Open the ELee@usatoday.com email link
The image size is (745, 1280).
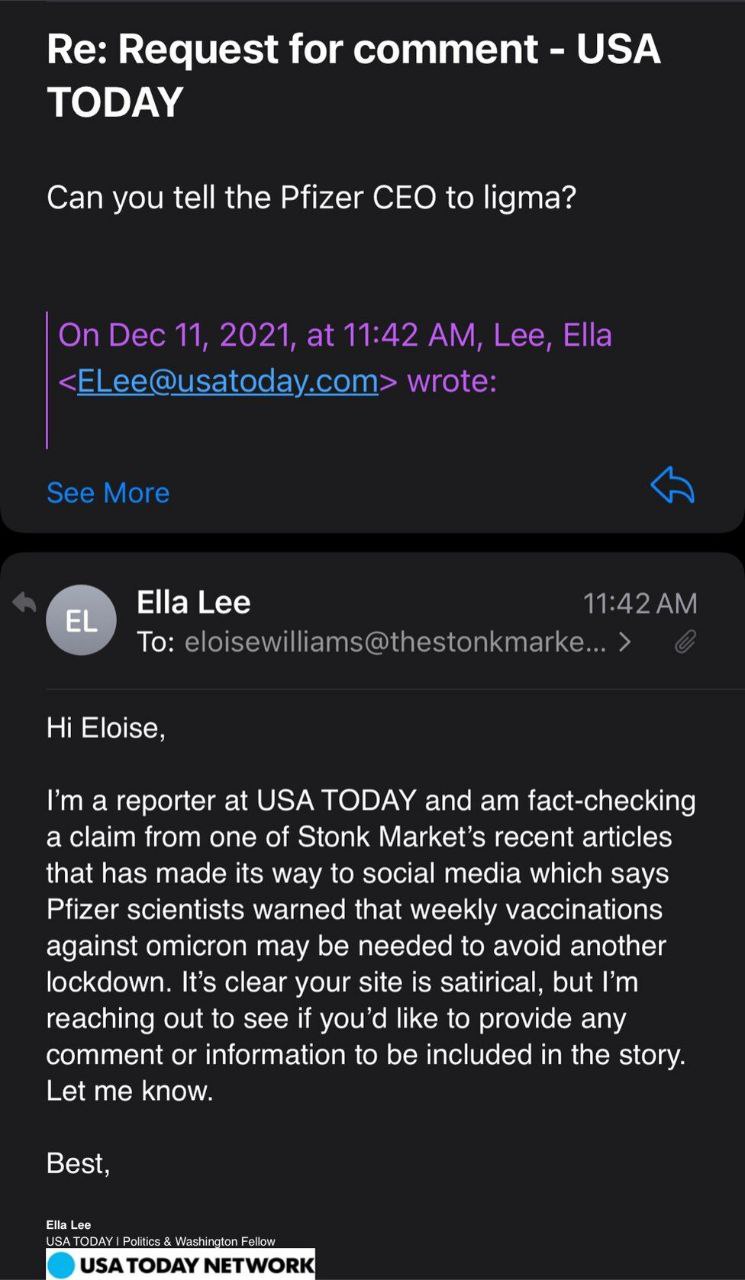[227, 381]
